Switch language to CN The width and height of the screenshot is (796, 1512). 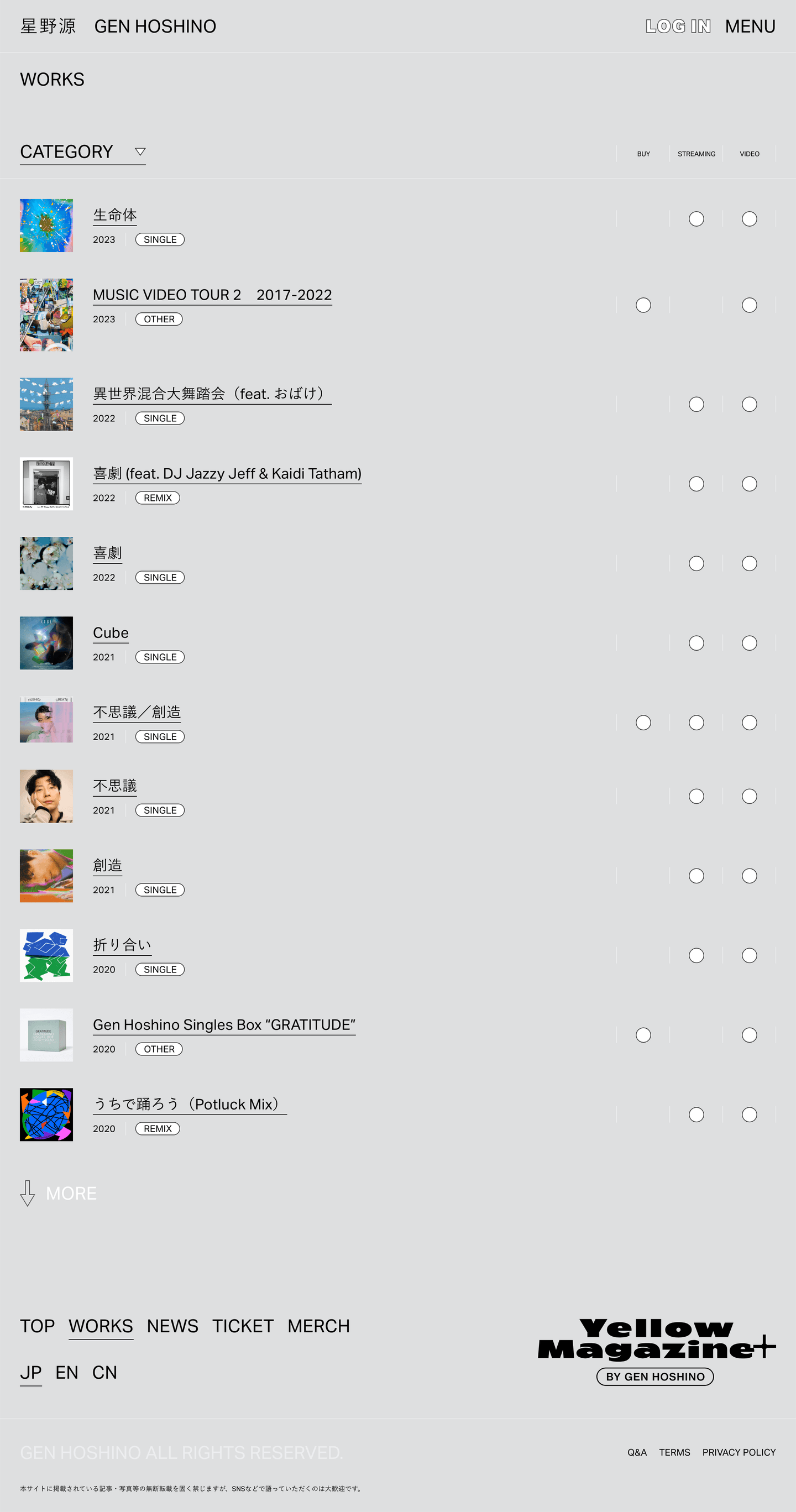coord(104,1373)
